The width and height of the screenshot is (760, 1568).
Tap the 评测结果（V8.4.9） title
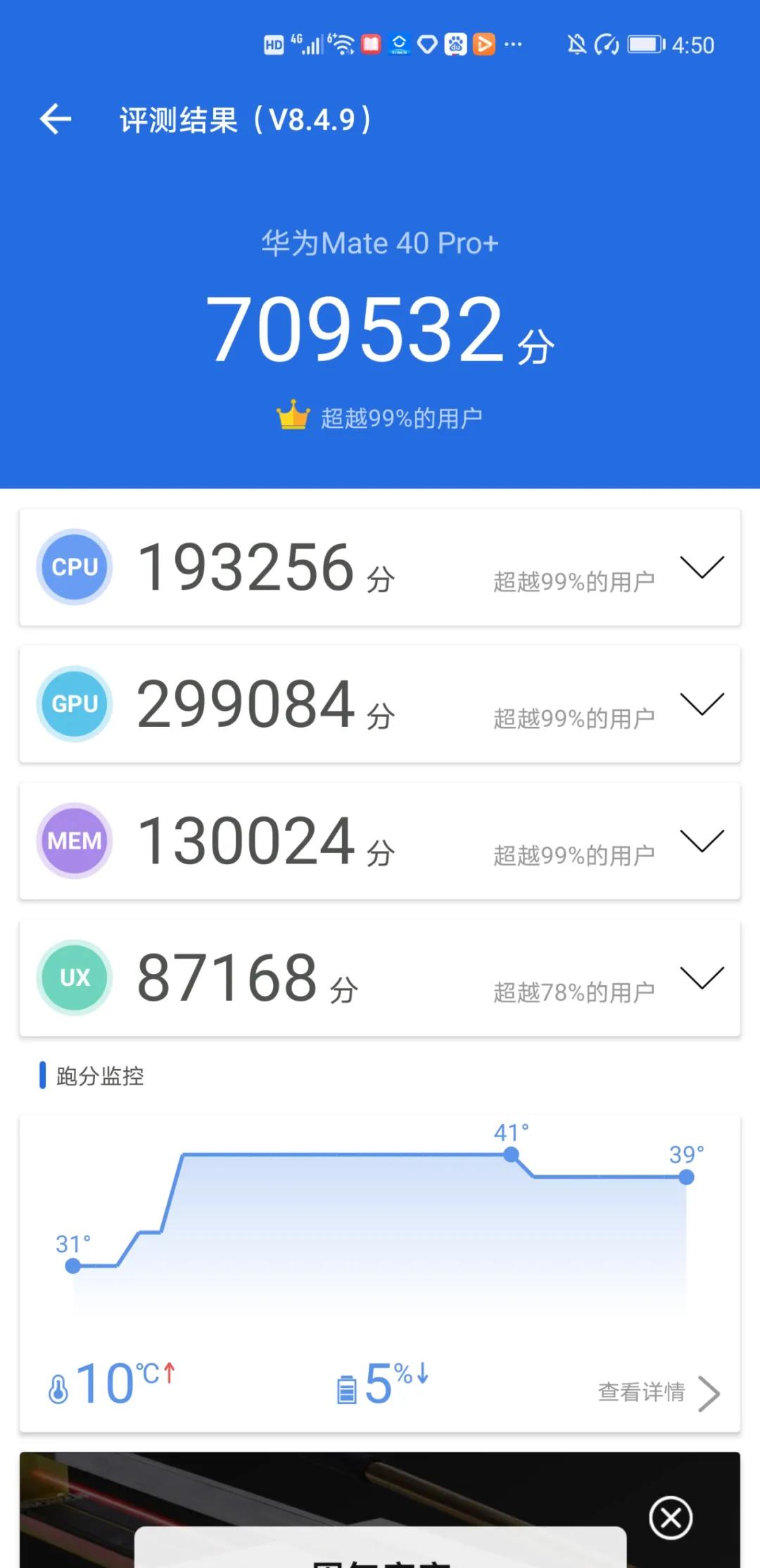pyautogui.click(x=243, y=120)
